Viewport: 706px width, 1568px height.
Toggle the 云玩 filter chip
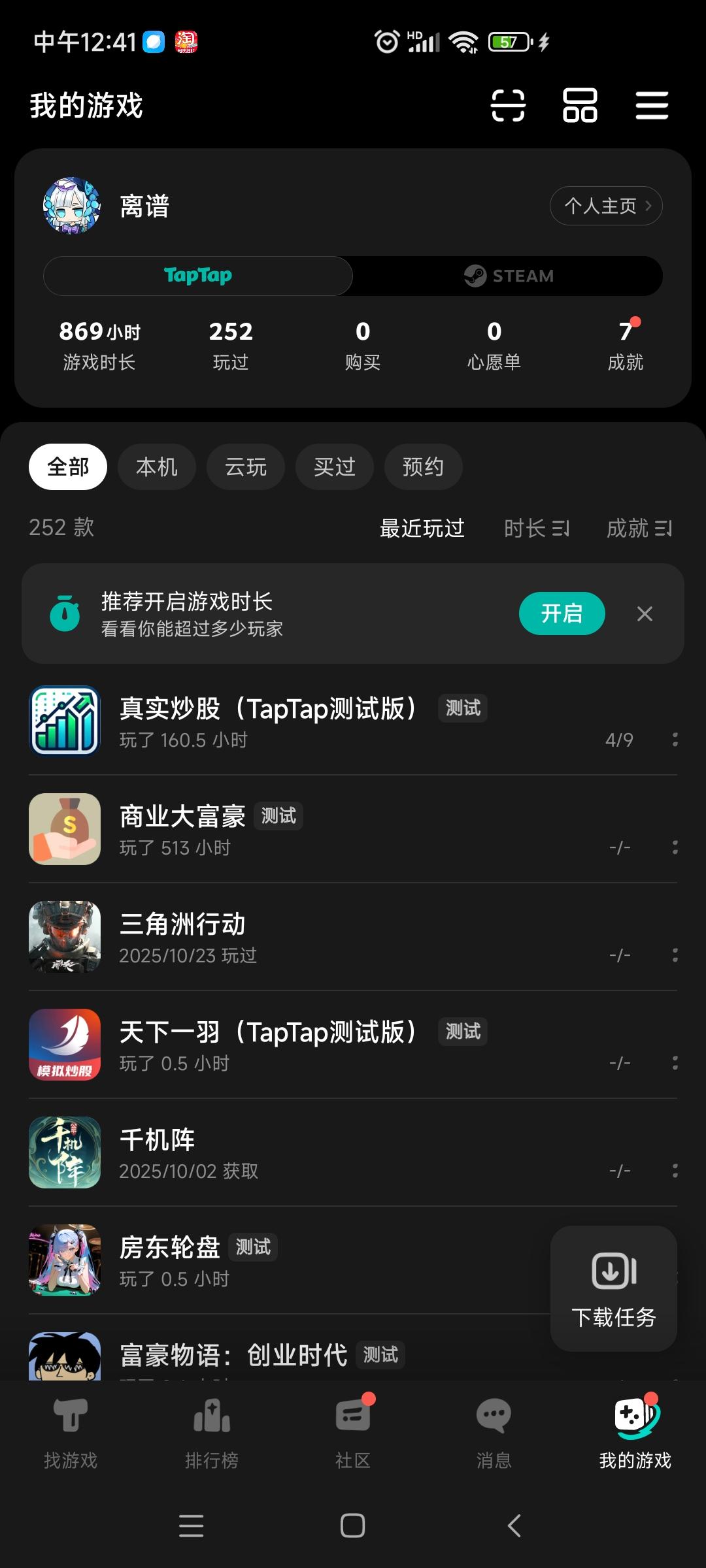245,466
